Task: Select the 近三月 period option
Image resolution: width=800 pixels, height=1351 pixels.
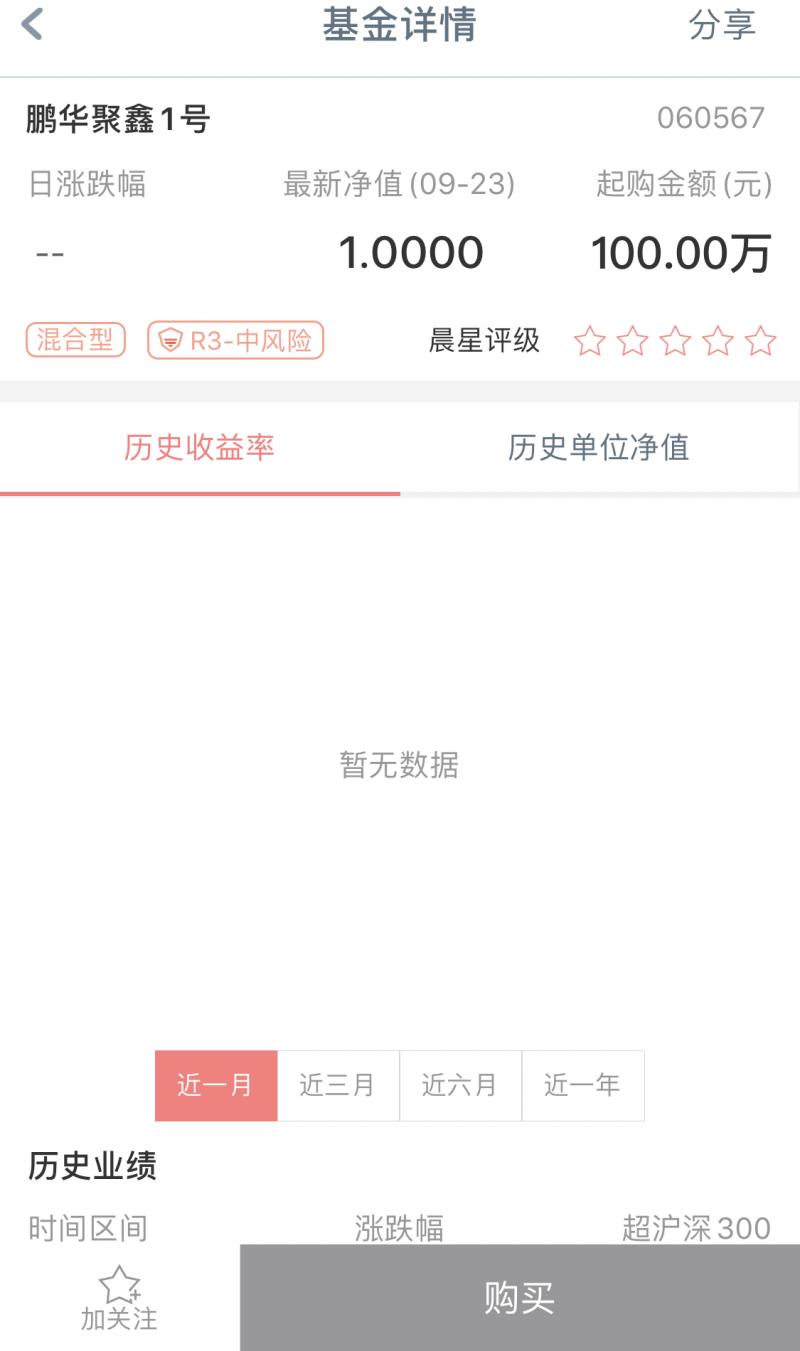Action: coord(338,1086)
